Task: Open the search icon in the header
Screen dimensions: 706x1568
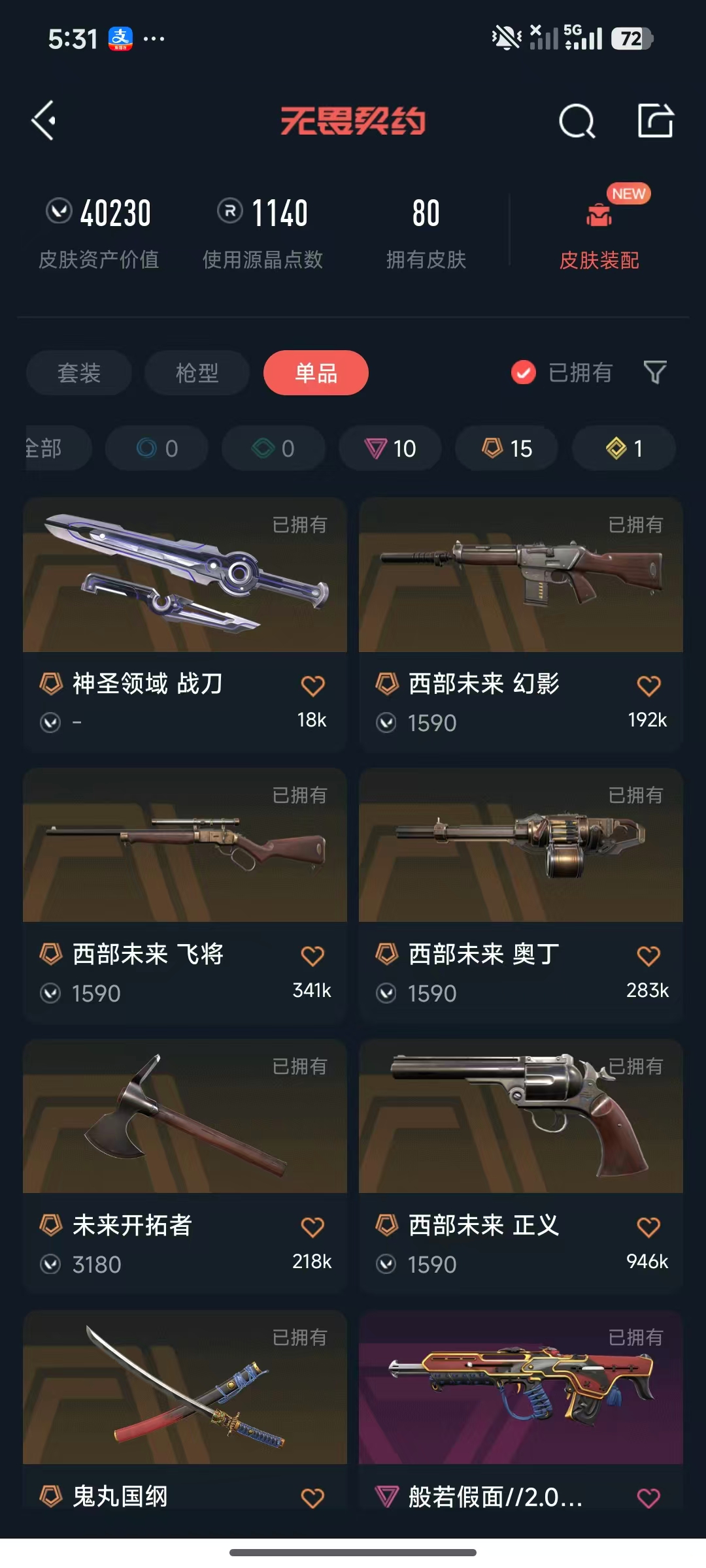Action: click(x=577, y=121)
